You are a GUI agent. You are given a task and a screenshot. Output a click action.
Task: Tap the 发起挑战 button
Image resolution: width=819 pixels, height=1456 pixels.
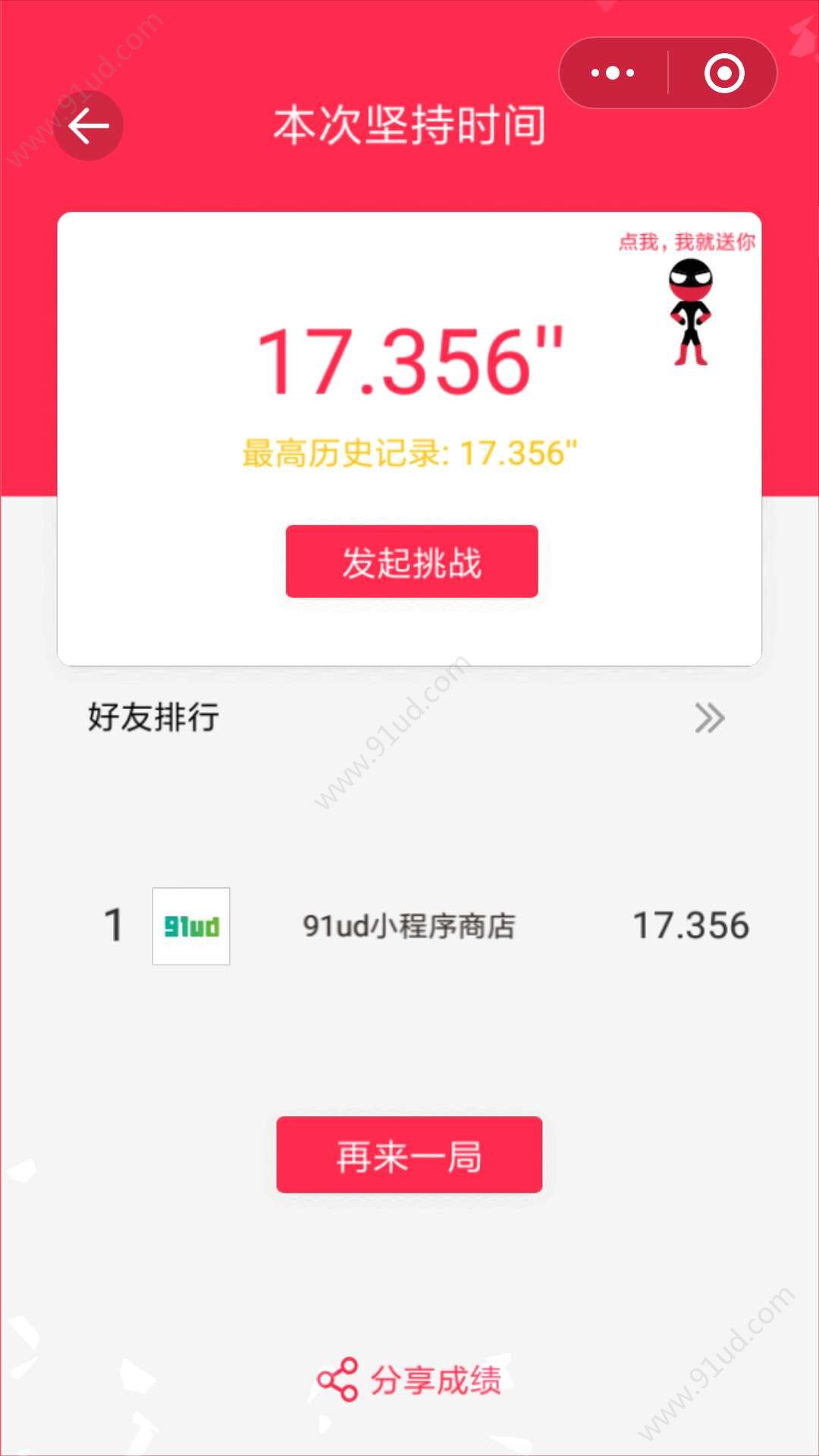pos(412,562)
